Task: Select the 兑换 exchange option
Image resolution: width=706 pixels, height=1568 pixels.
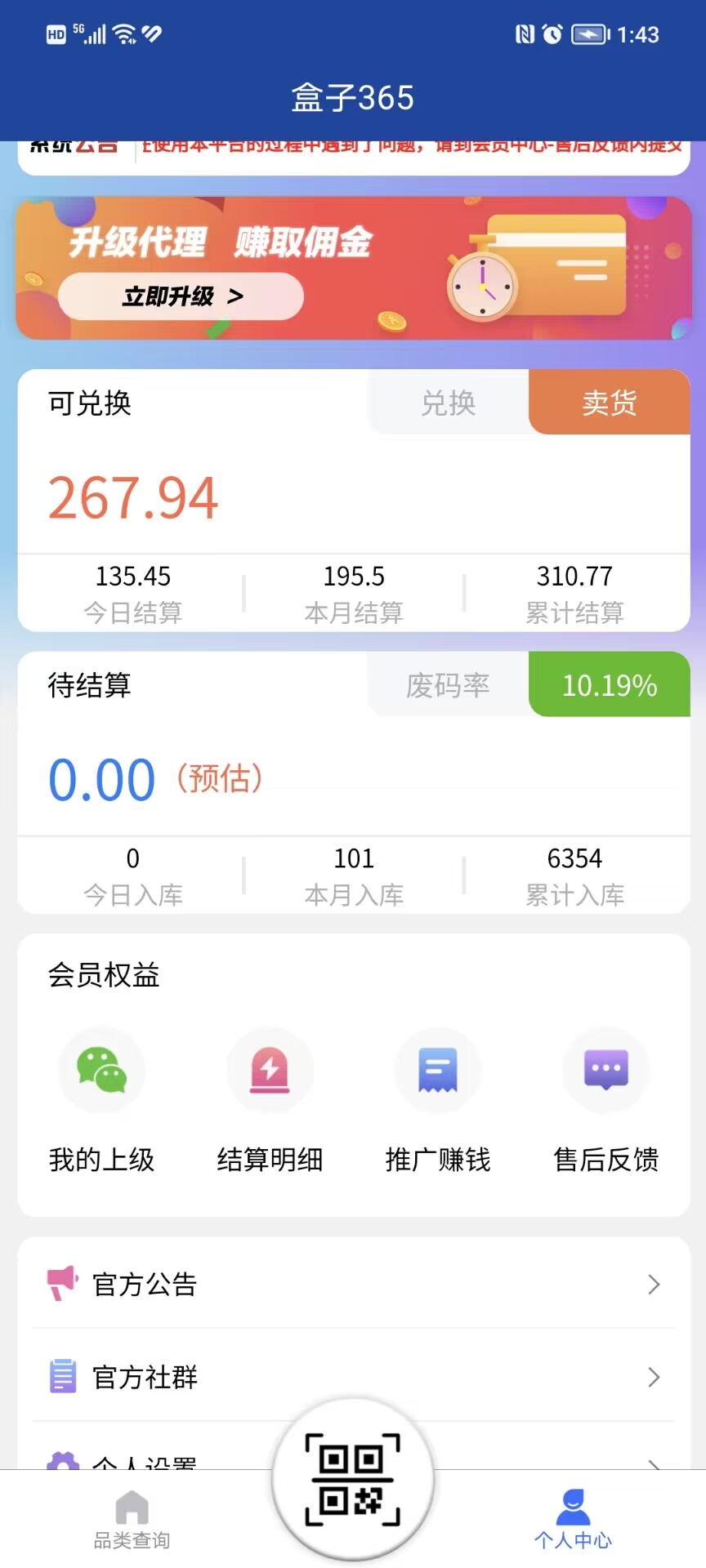Action: (448, 403)
